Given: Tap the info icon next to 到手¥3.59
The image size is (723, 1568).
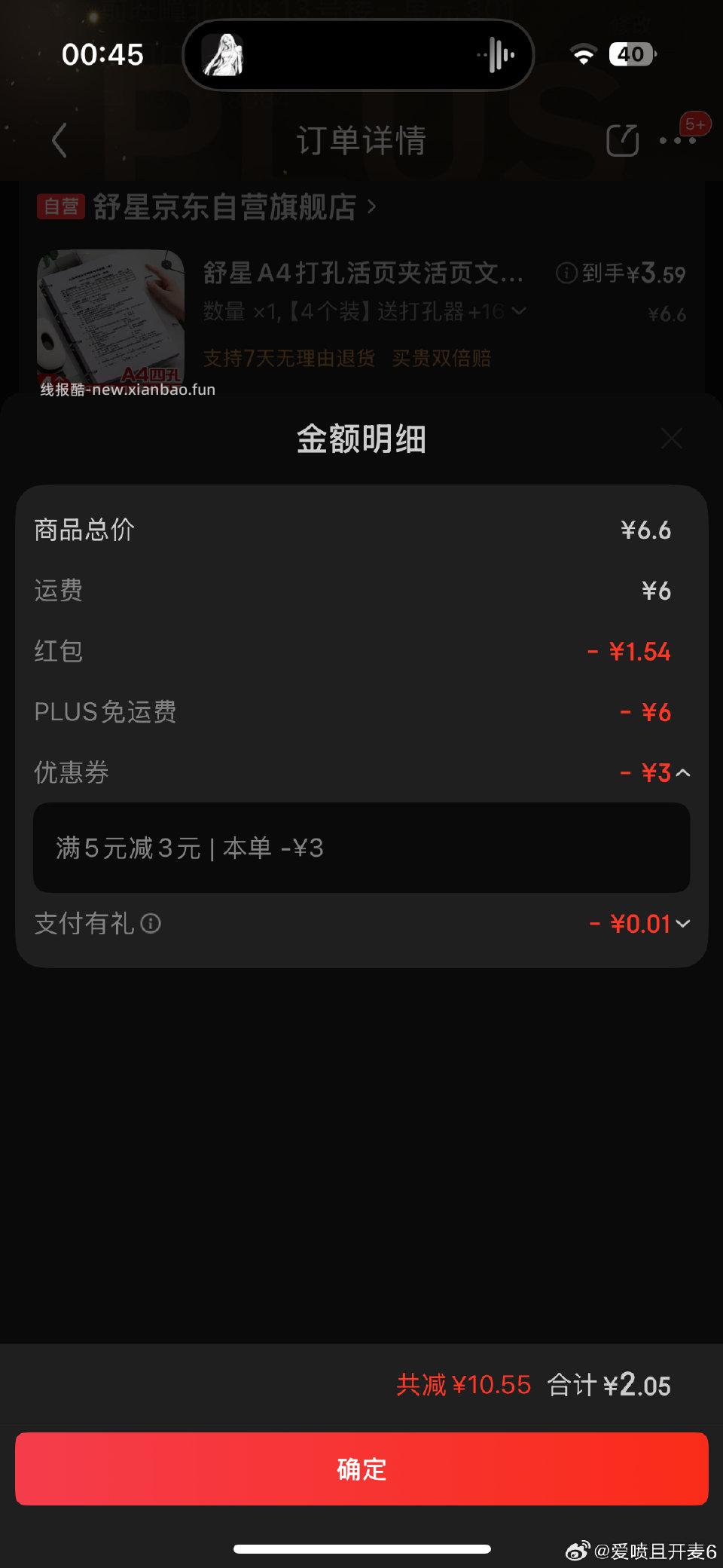Looking at the screenshot, I should tap(569, 274).
